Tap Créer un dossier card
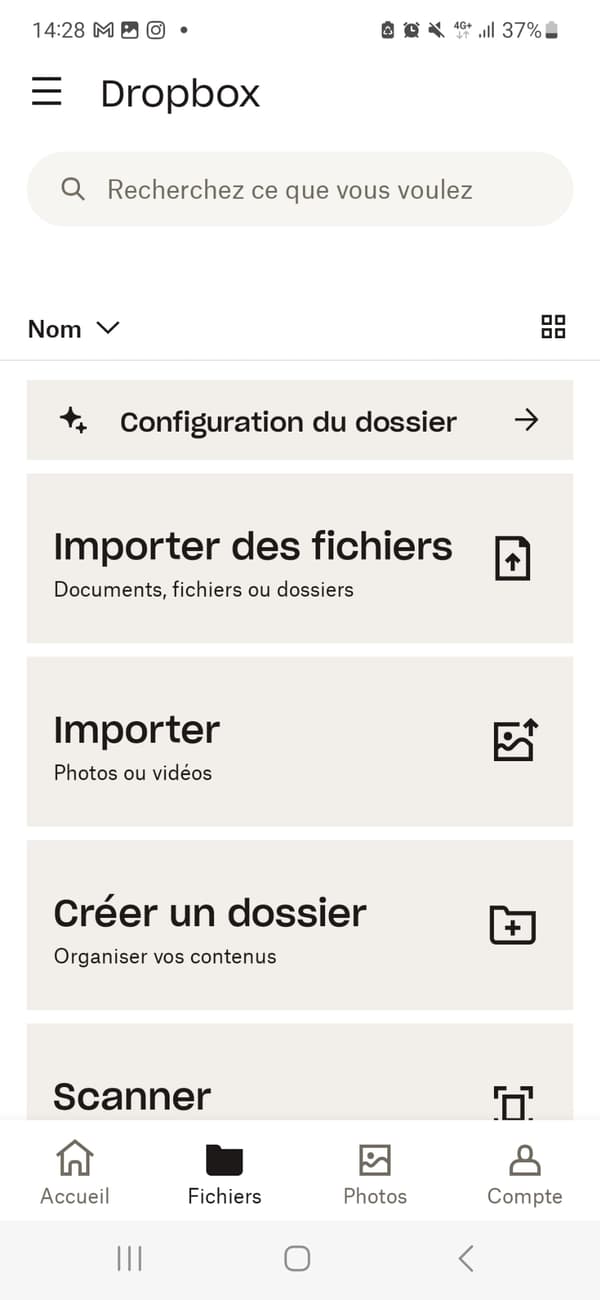 300,925
